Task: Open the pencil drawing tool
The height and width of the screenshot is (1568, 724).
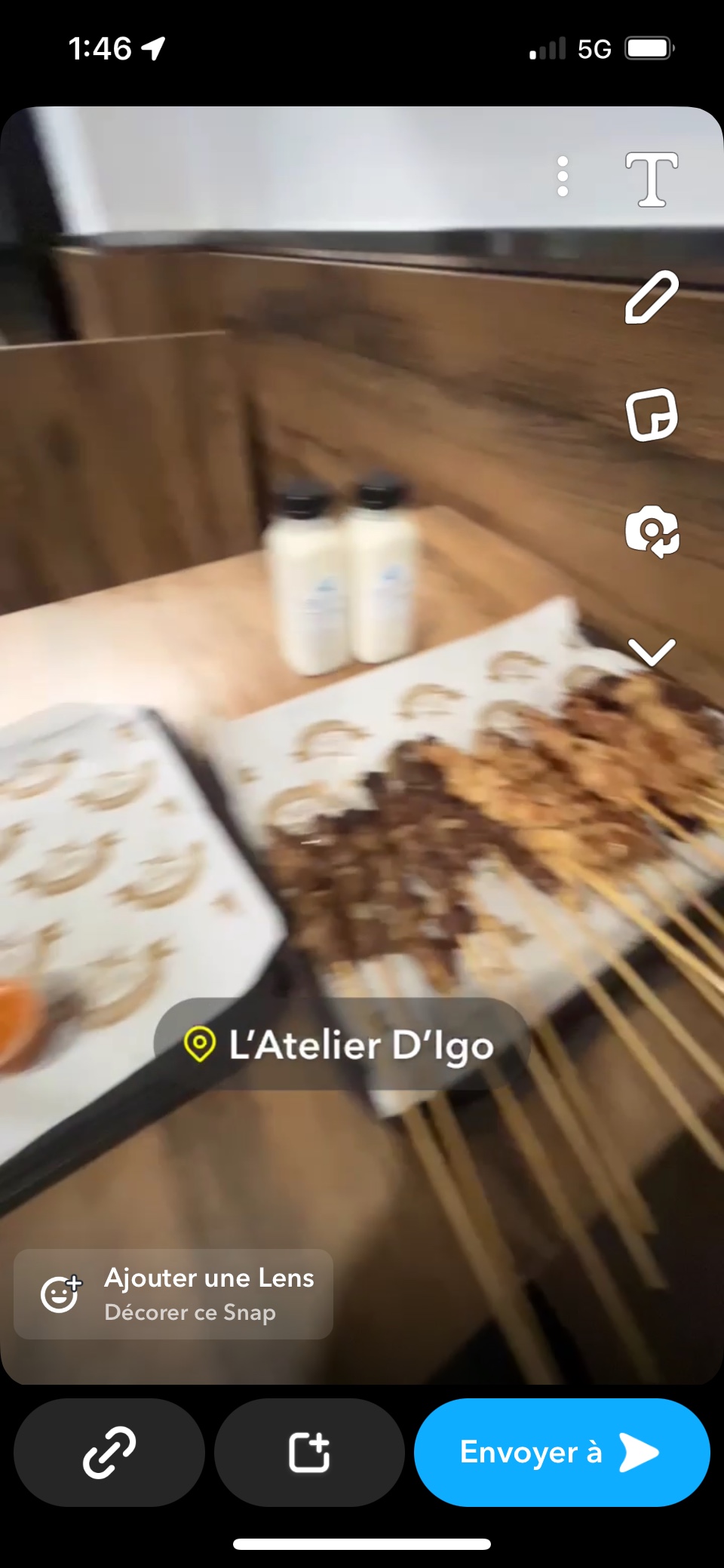Action: pos(652,297)
